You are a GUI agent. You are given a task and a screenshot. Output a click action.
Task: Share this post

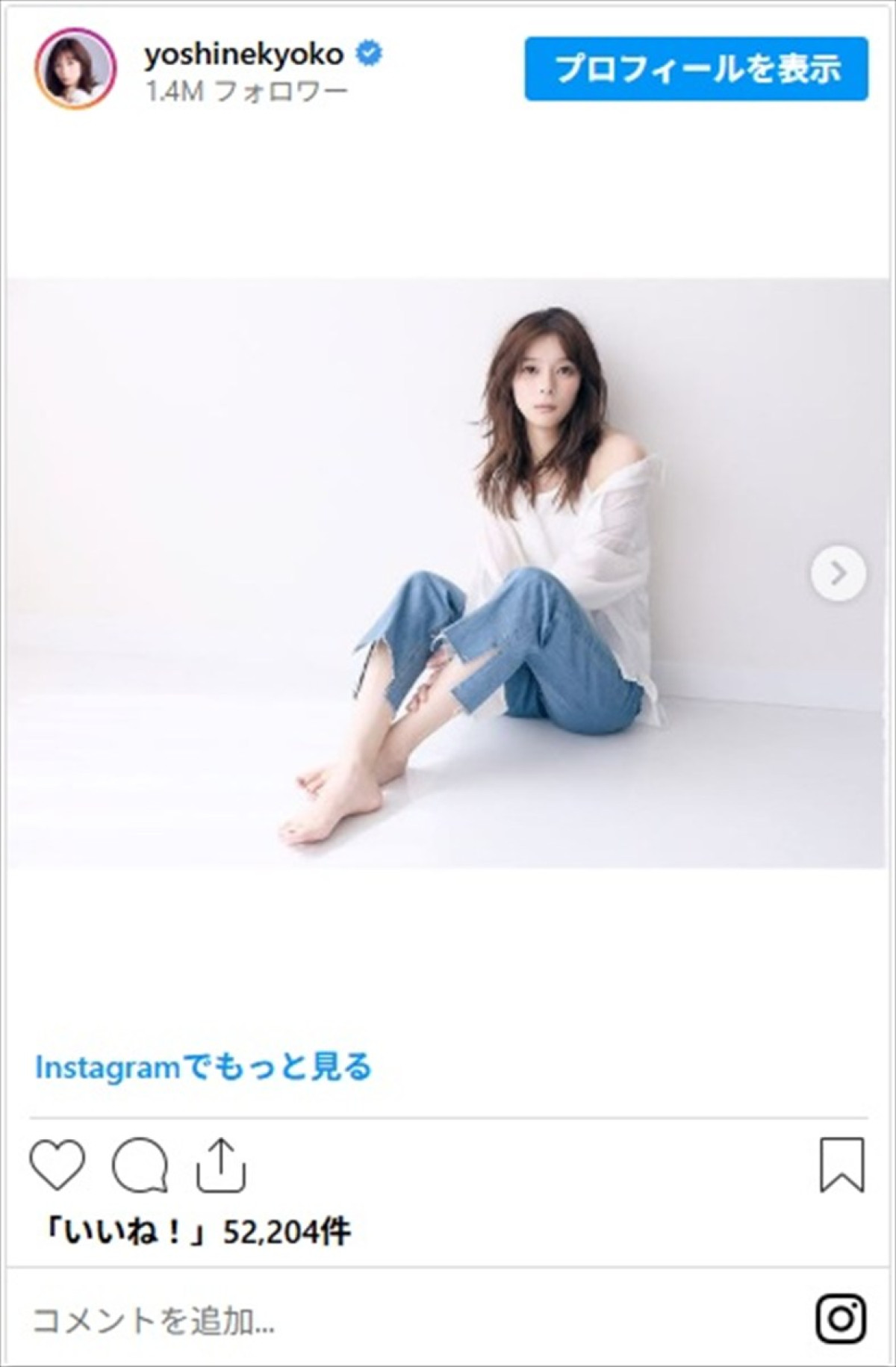pyautogui.click(x=221, y=1165)
